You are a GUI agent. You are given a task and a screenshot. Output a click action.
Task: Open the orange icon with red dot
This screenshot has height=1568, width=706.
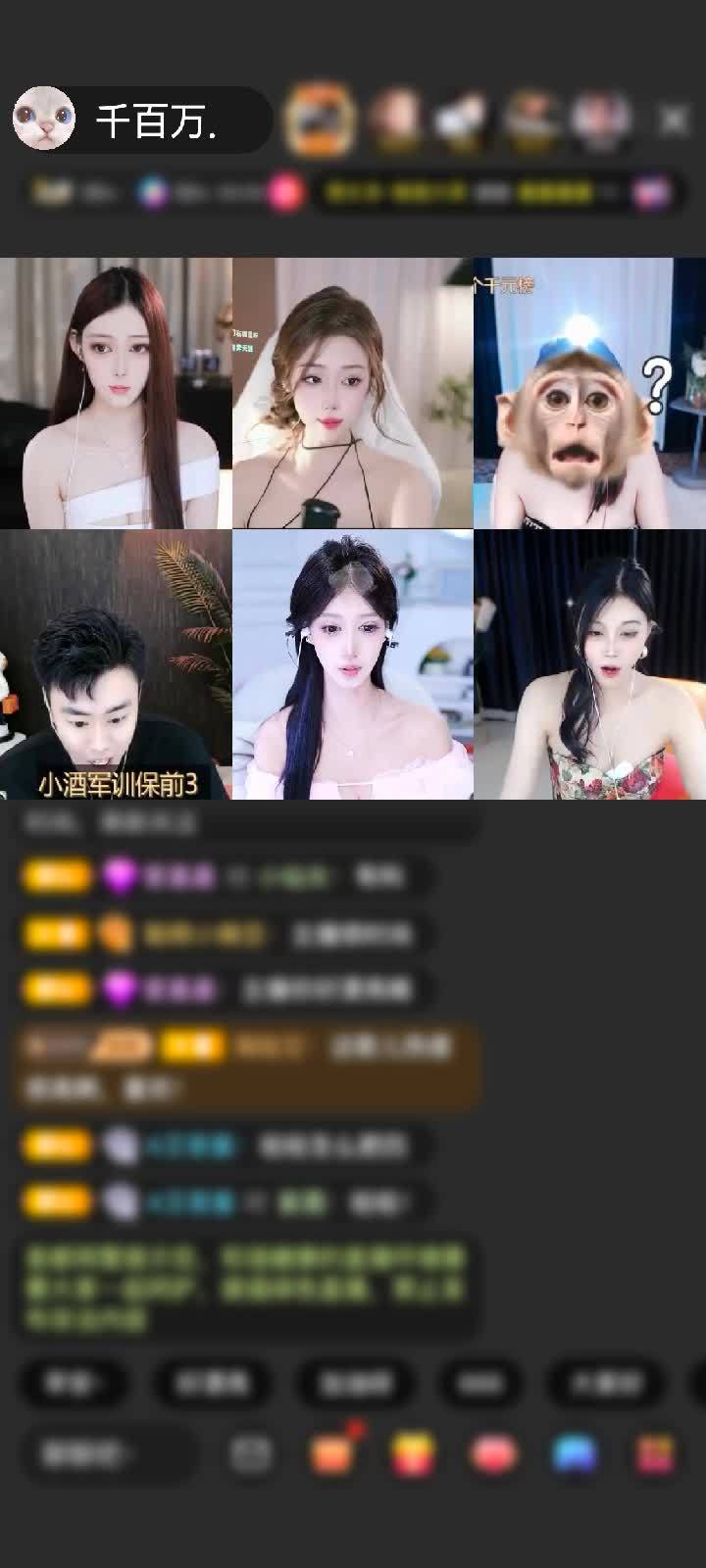[x=332, y=1454]
